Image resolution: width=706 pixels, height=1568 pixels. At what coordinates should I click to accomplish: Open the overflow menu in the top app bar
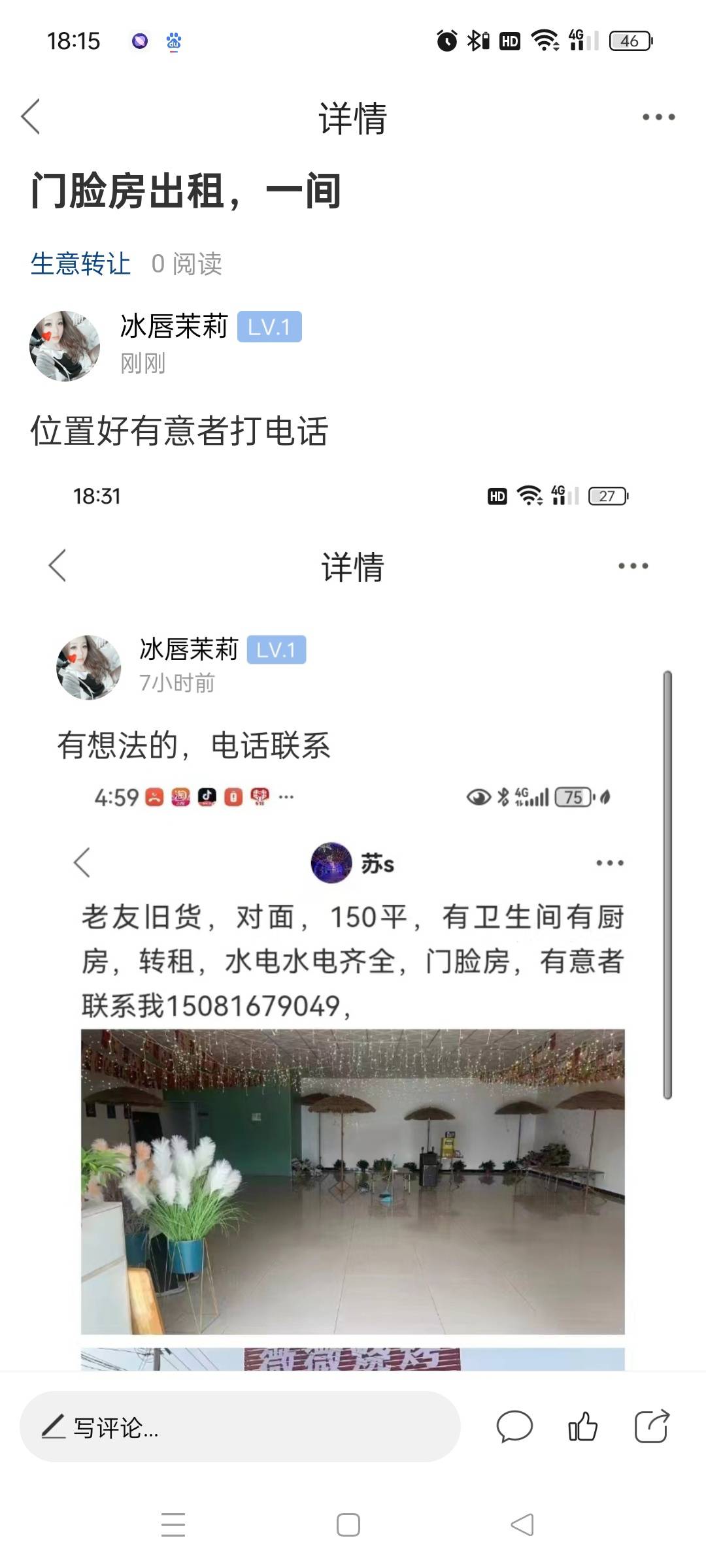658,118
